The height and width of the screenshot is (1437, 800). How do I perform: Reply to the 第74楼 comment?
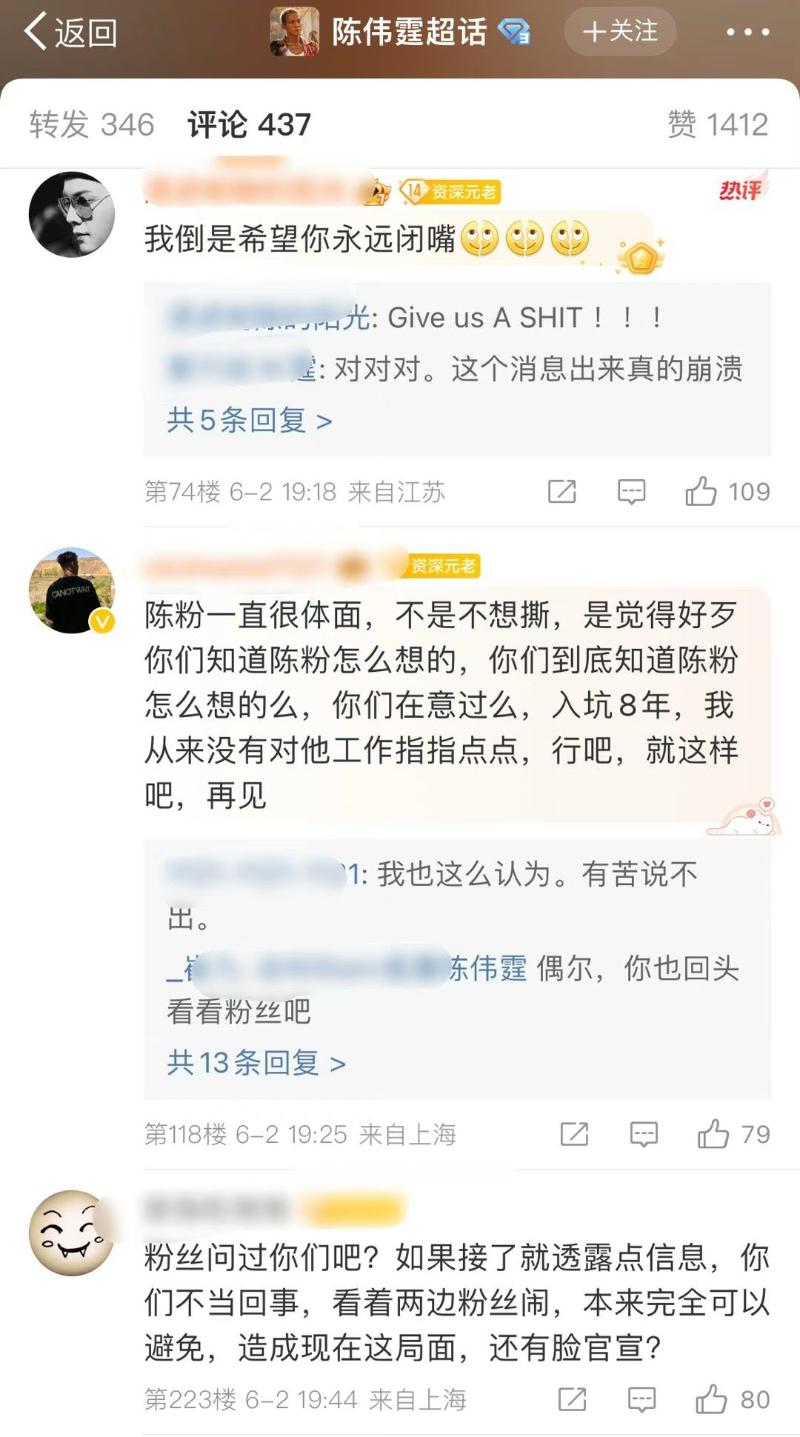631,491
